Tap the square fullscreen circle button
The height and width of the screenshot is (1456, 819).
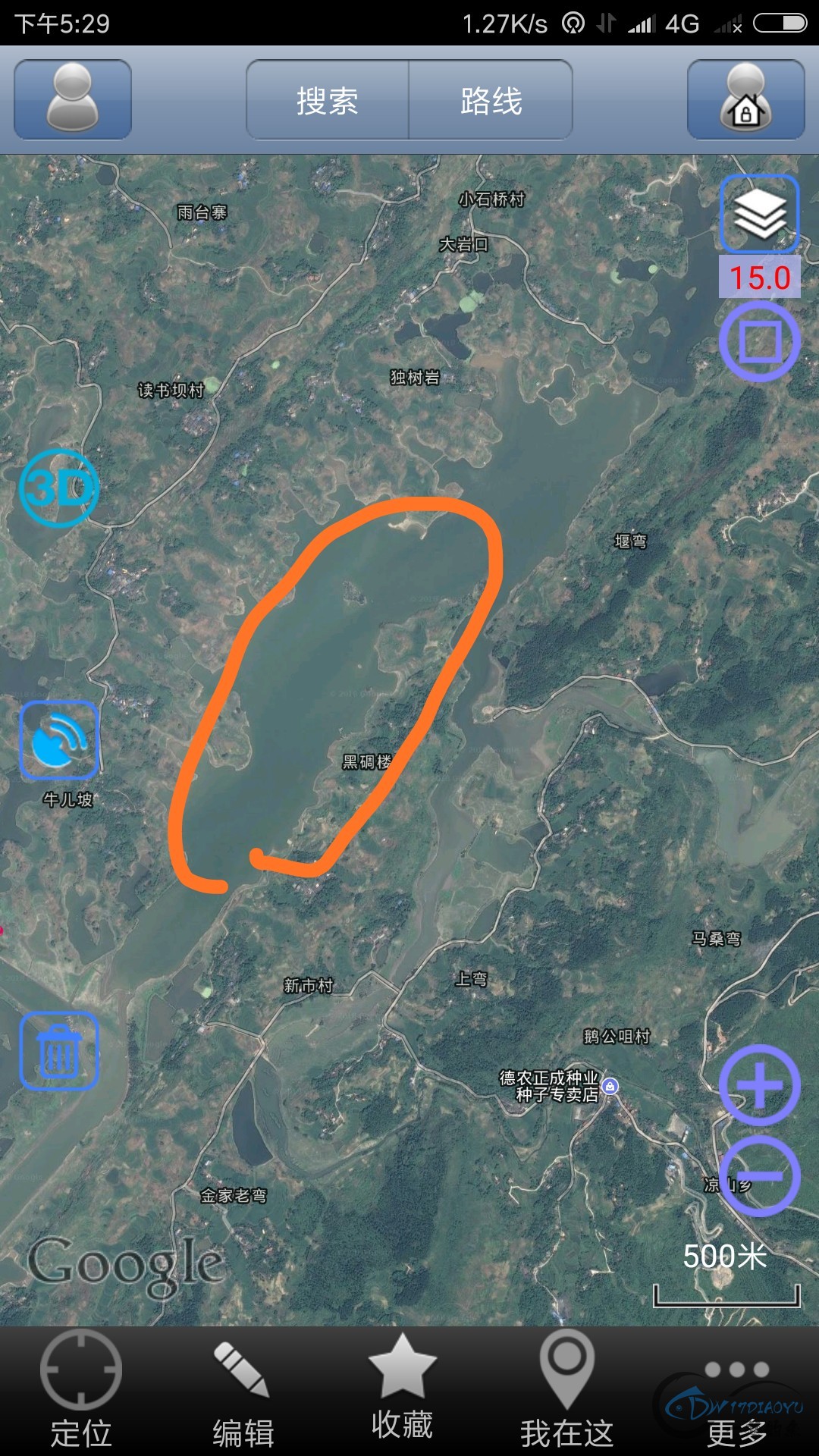(759, 341)
